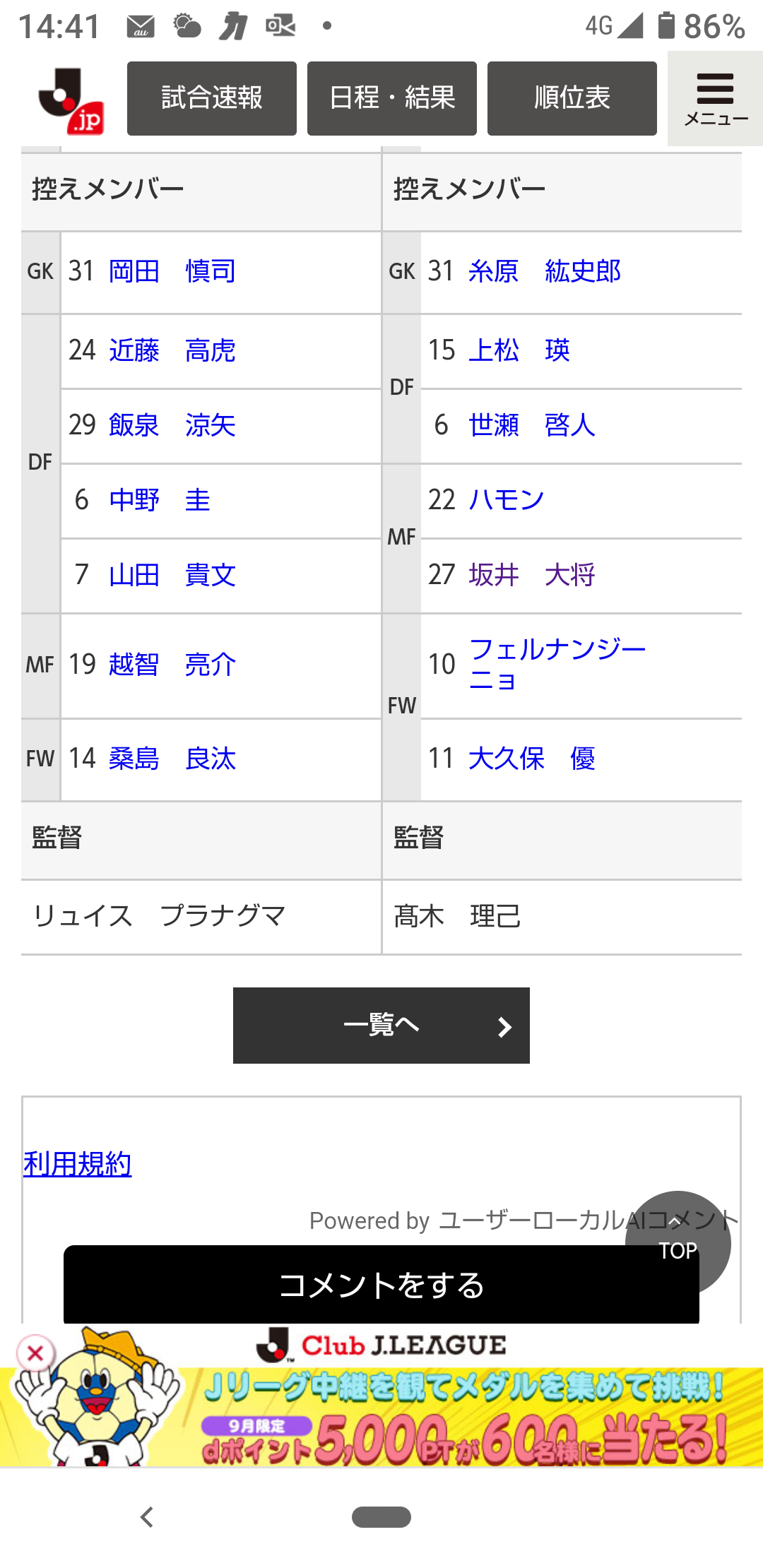This screenshot has width=763, height=1568.
Task: View player 越智 亮介 details
Action: 172,665
